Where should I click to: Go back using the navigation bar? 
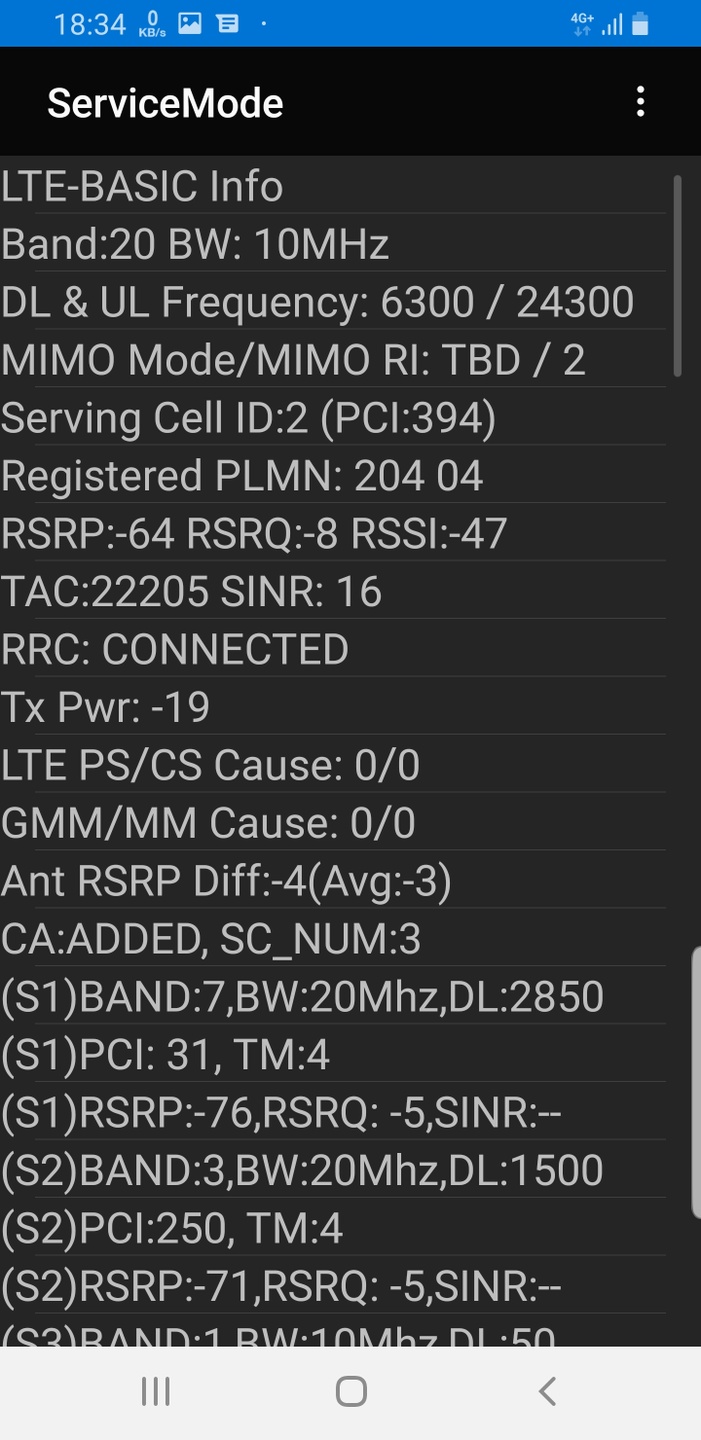[546, 1391]
